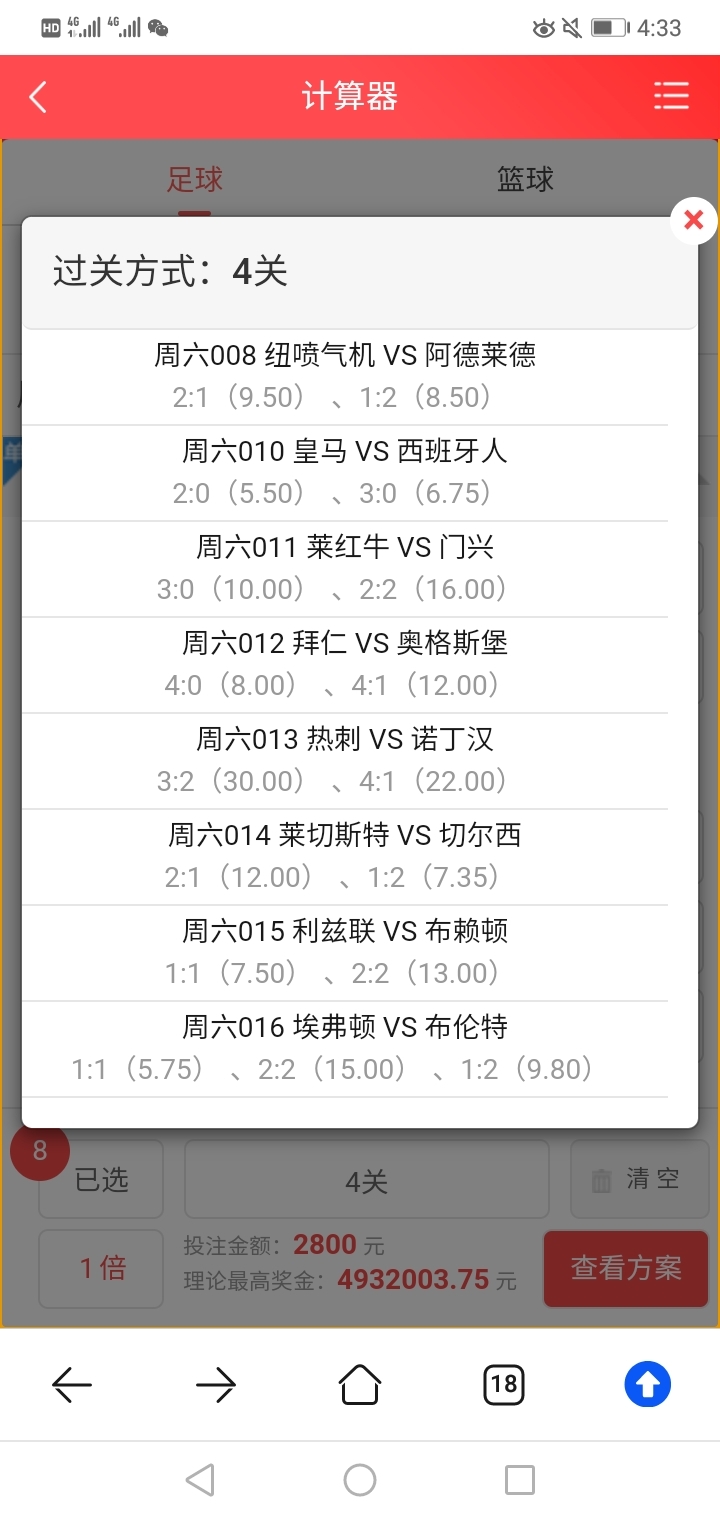The image size is (720, 1520).
Task: Switch to the 足球 tab
Action: coord(195,180)
